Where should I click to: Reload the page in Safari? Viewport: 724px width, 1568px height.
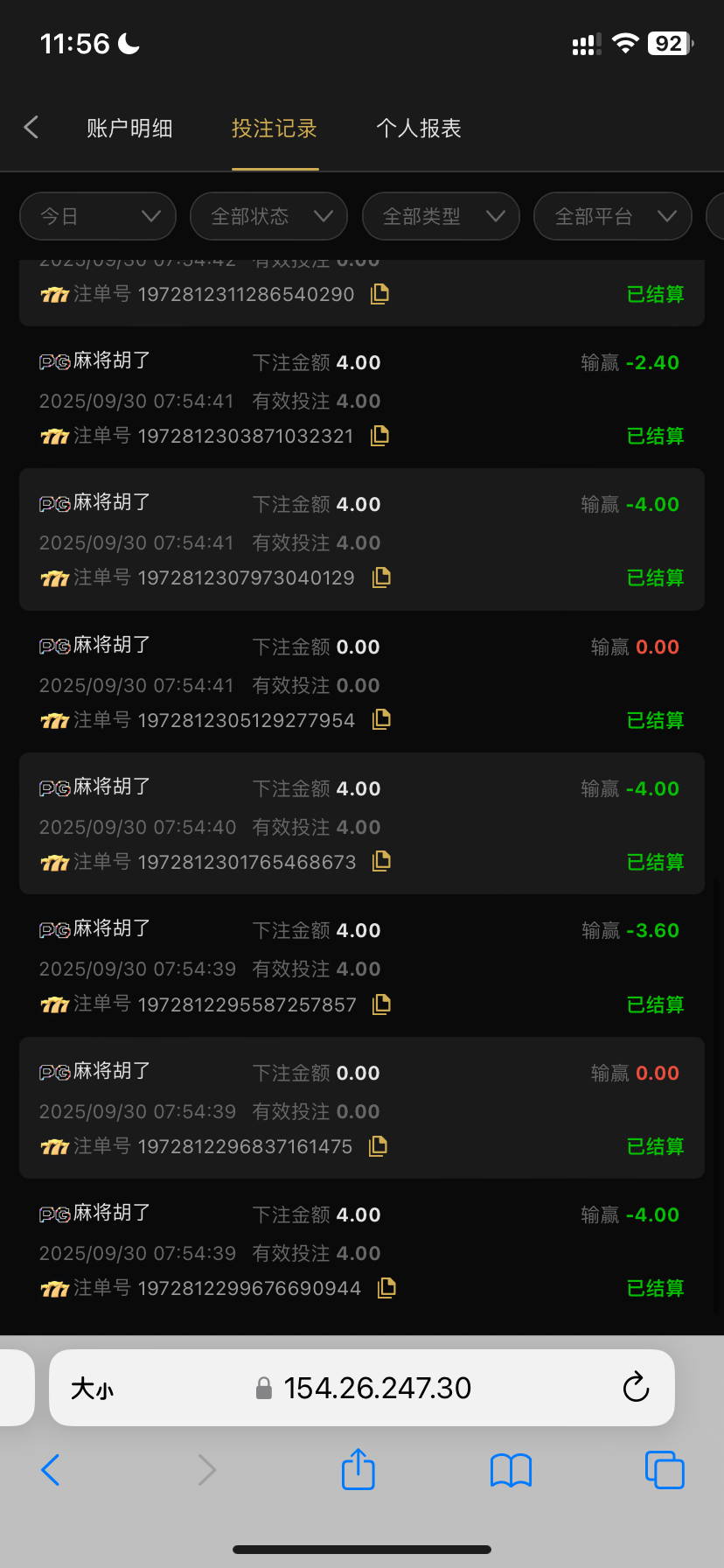[x=636, y=1388]
